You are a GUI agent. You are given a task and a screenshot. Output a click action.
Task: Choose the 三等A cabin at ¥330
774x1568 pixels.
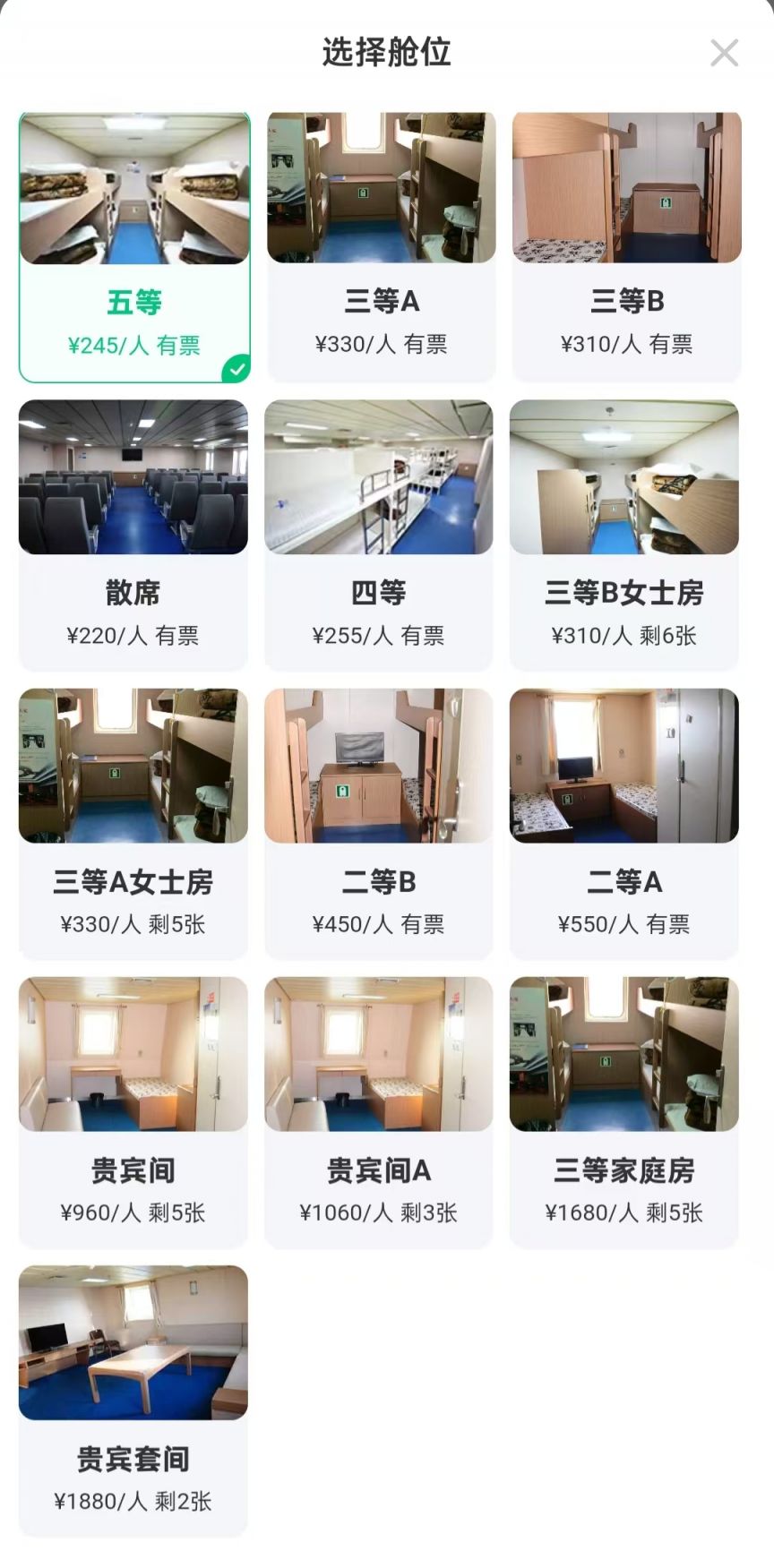[x=381, y=247]
